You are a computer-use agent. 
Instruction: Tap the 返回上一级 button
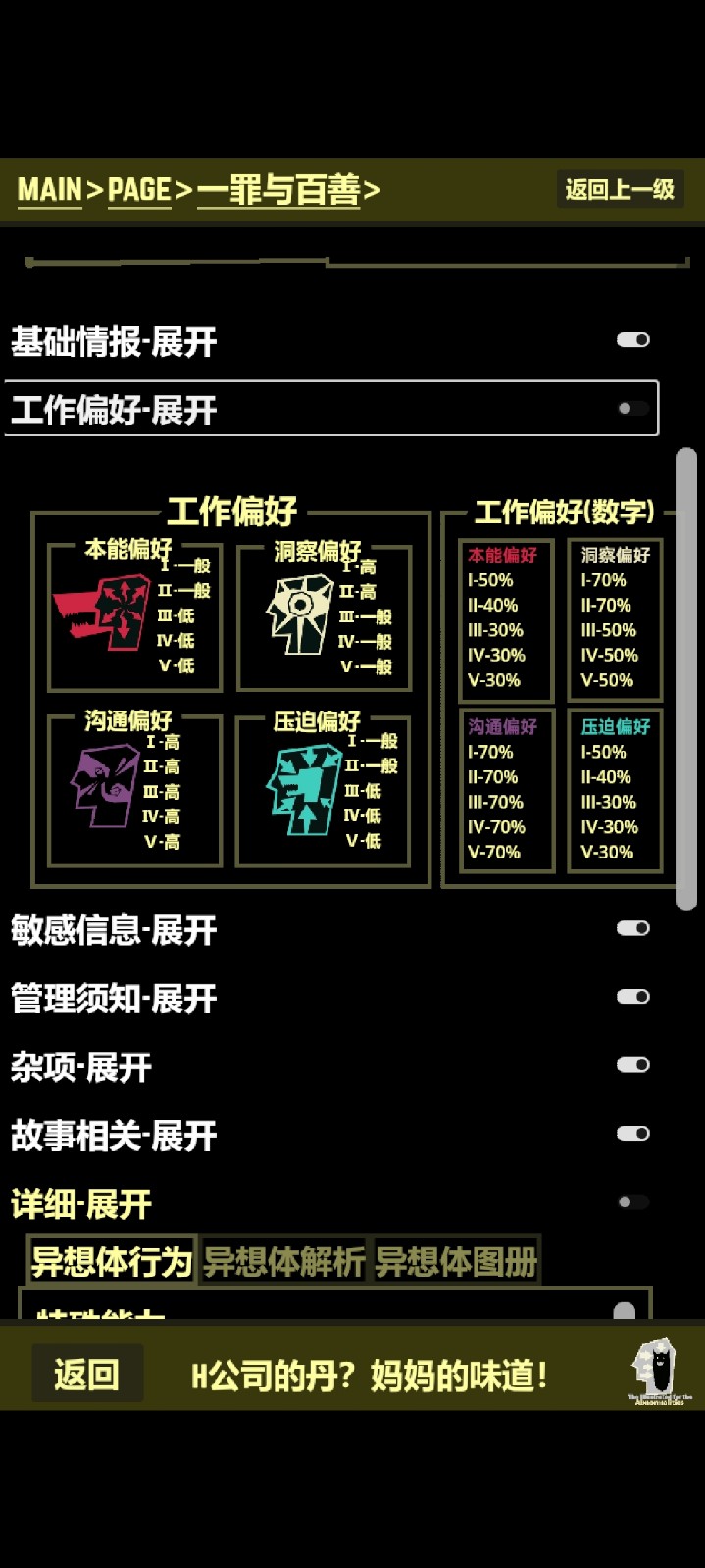(620, 189)
